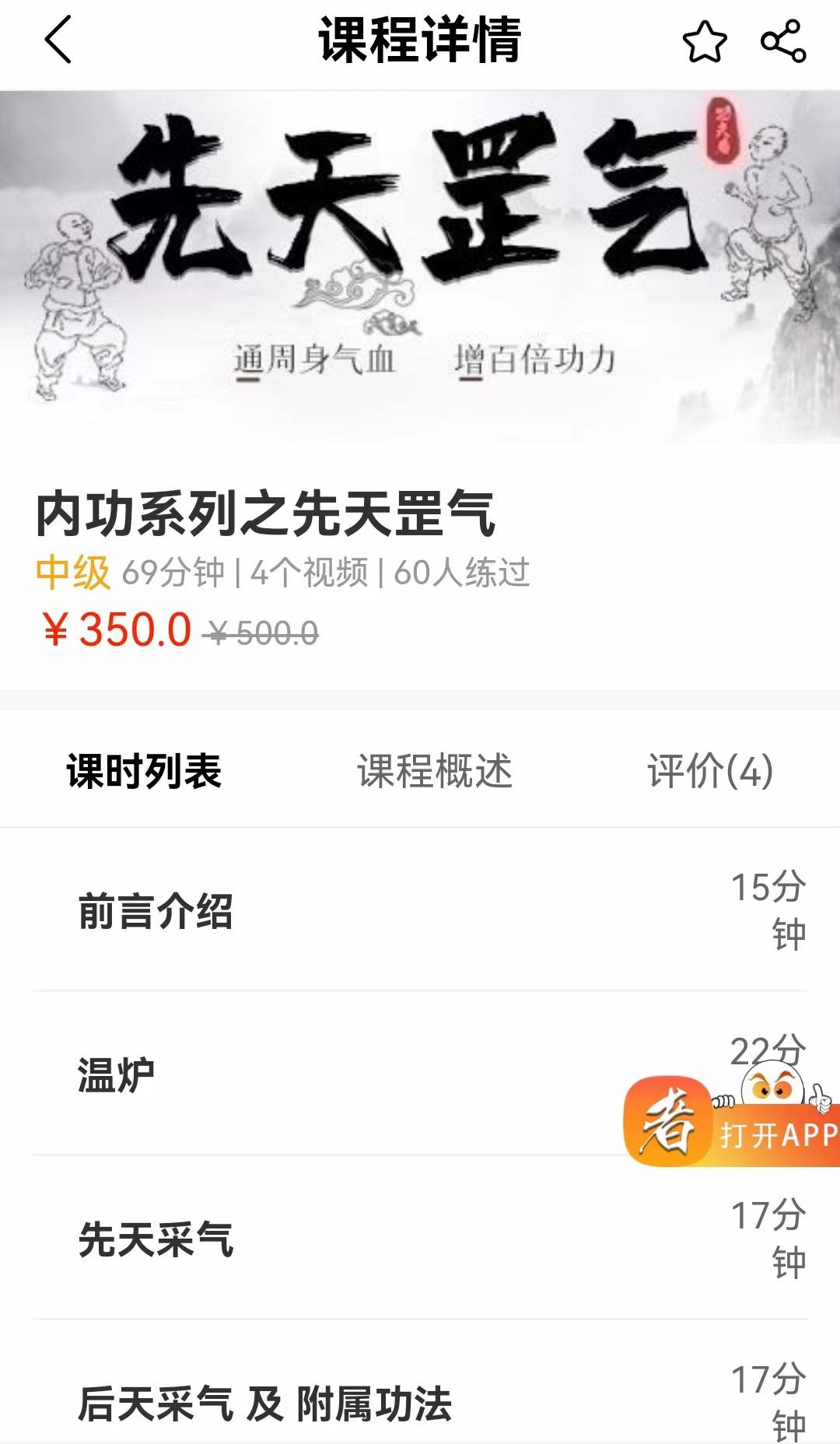Switch to the 课程概述 tab
Screen dimensions: 840x1444
[x=435, y=771]
